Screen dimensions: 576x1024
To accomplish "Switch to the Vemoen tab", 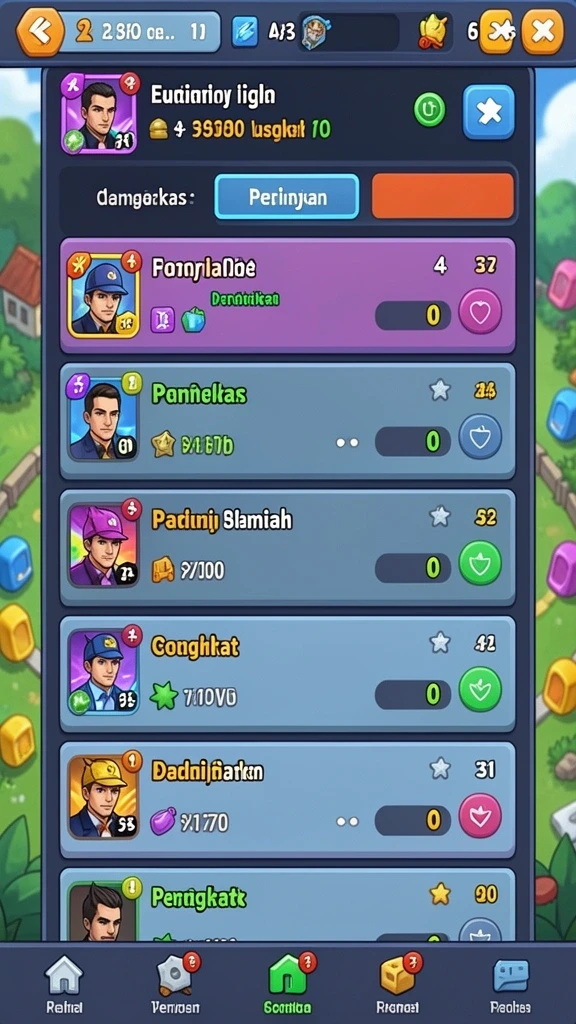I will 176,985.
